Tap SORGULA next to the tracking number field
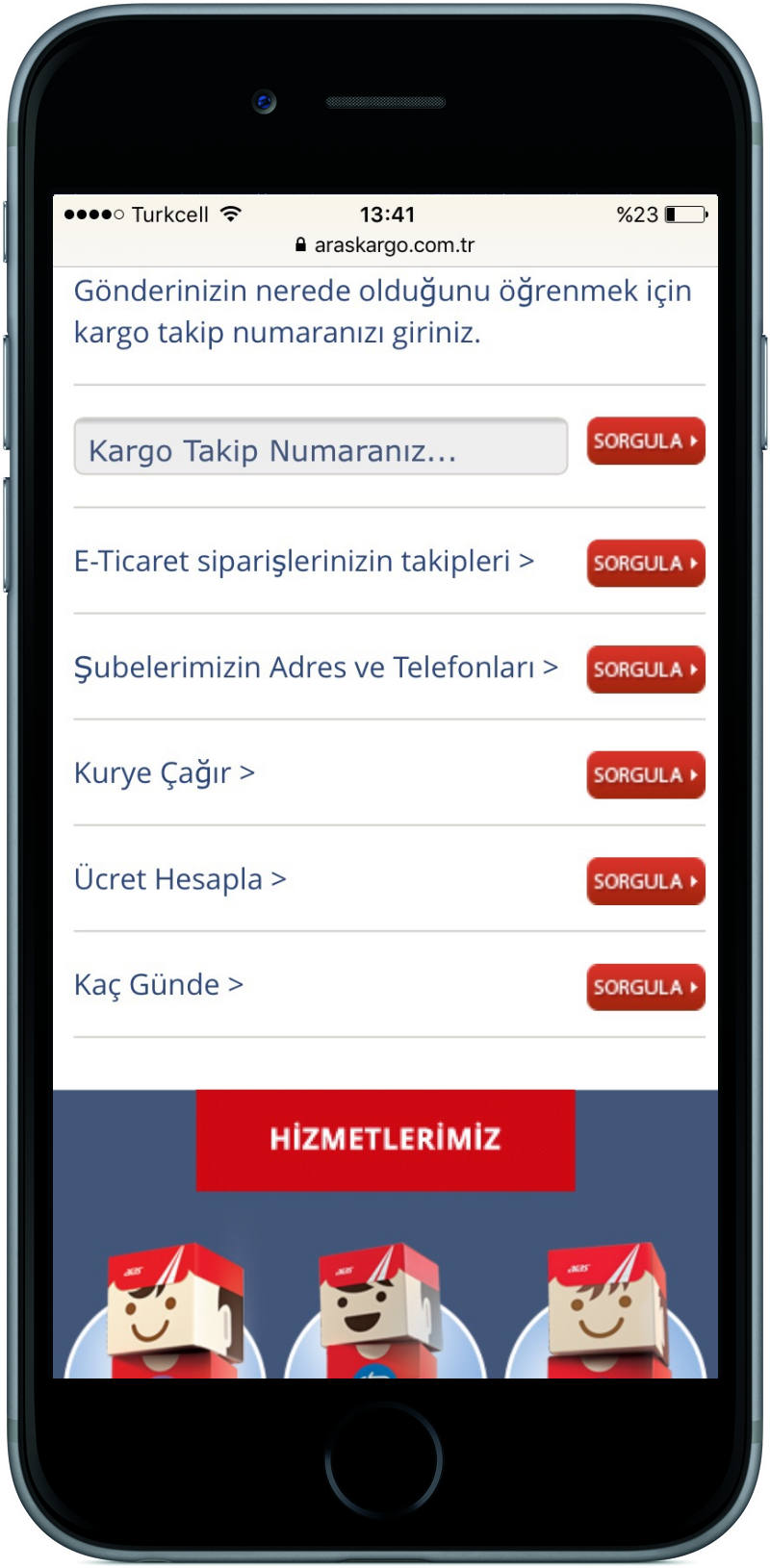This screenshot has height=1568, width=770. (646, 442)
